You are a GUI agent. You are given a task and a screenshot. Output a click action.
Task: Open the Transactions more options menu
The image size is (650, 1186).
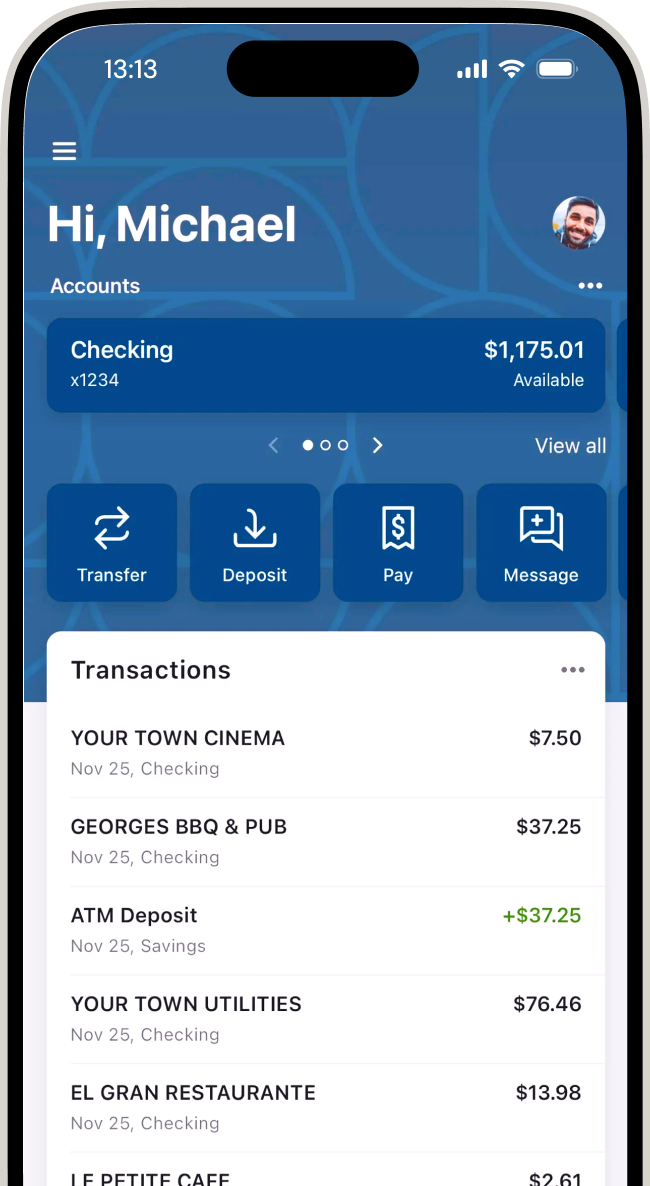coord(572,670)
